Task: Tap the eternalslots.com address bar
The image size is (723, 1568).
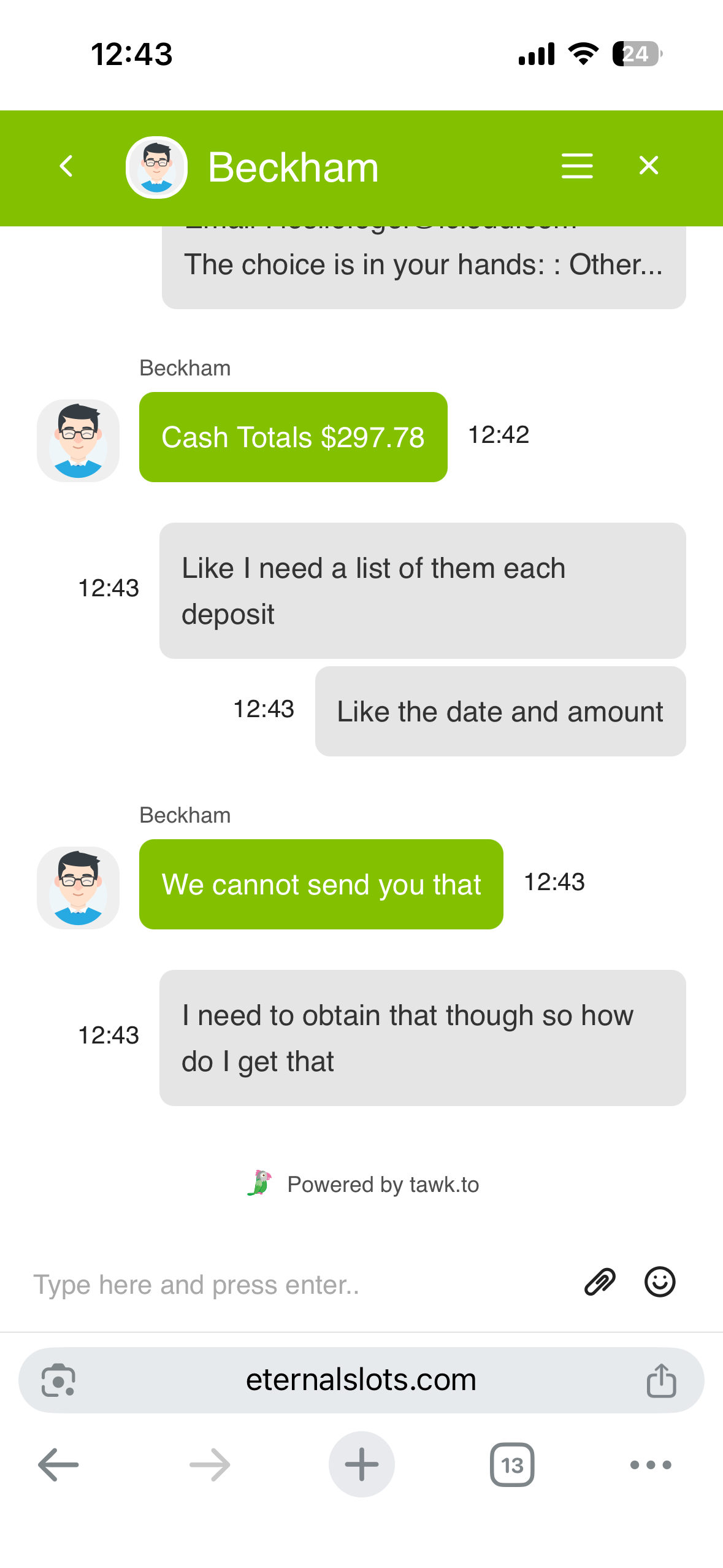Action: pyautogui.click(x=361, y=1380)
